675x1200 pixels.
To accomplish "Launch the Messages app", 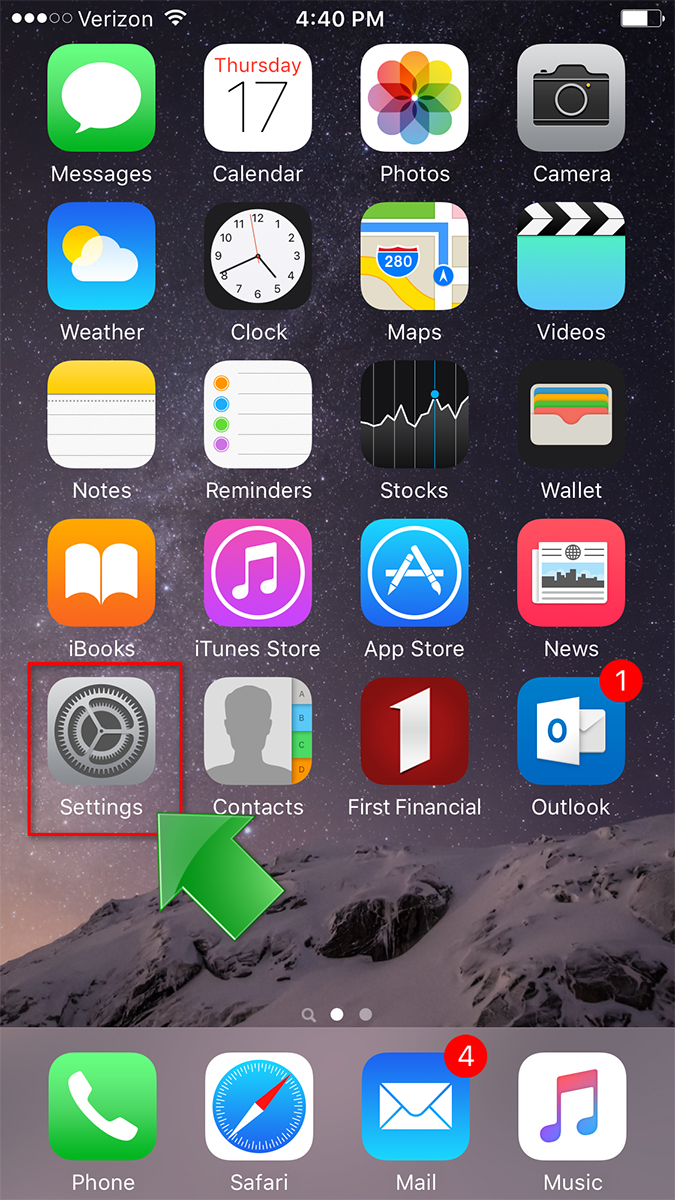I will (101, 97).
